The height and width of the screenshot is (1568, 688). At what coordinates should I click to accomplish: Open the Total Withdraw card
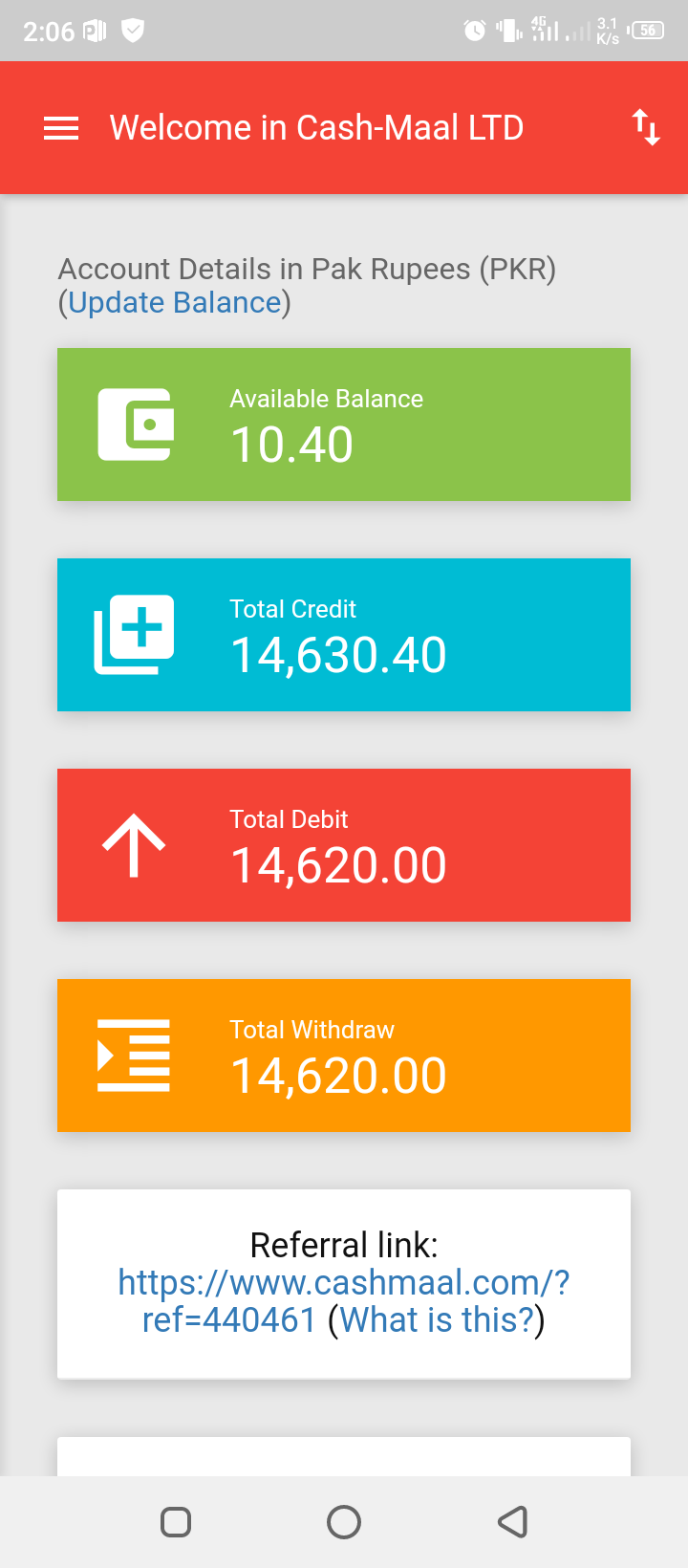[344, 1056]
